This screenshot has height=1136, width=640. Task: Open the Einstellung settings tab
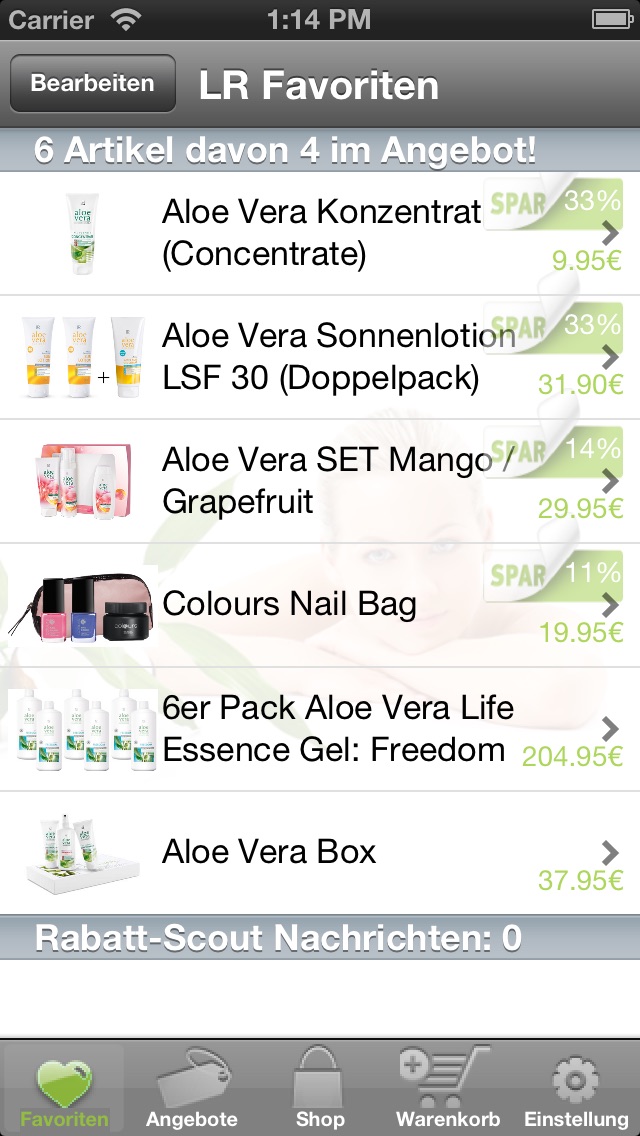(x=576, y=1089)
